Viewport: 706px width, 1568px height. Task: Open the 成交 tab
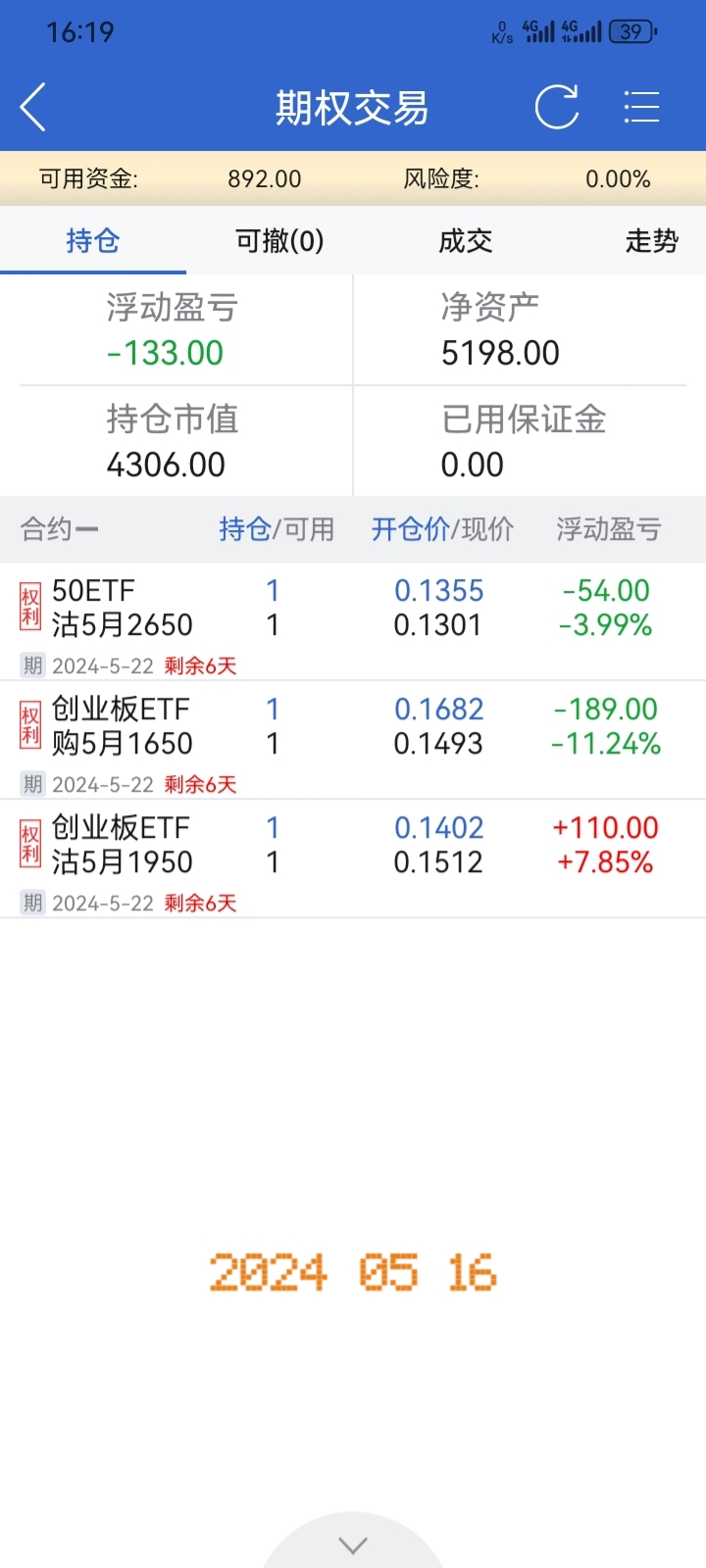(x=466, y=241)
